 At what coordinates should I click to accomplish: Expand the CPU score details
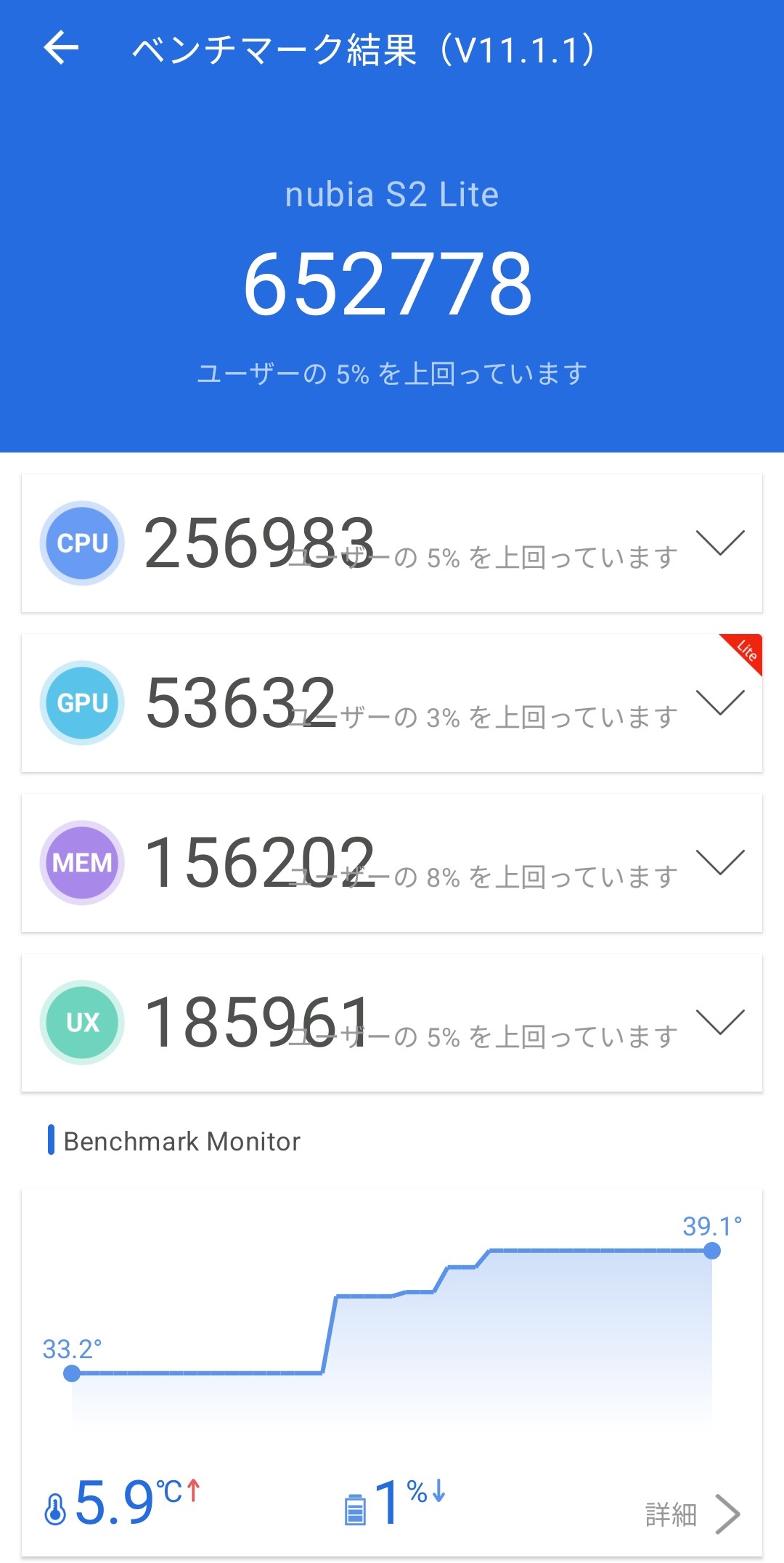(719, 543)
